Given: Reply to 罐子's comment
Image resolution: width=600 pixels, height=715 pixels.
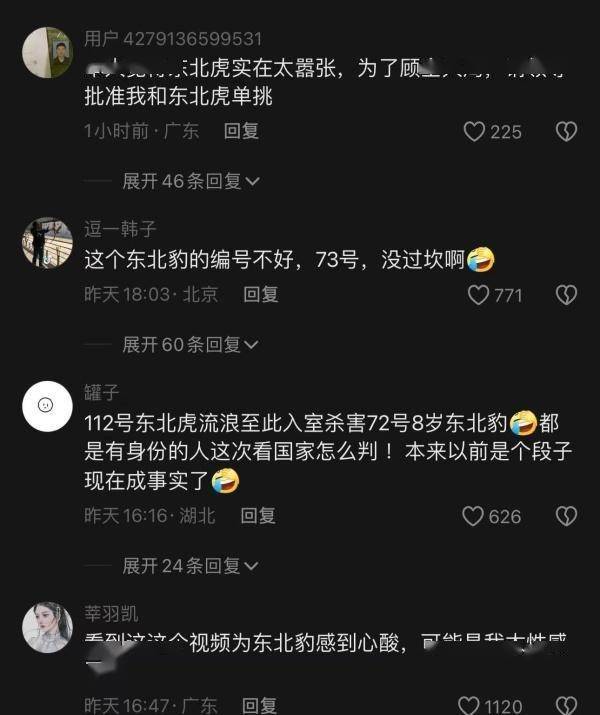Looking at the screenshot, I should click(258, 516).
